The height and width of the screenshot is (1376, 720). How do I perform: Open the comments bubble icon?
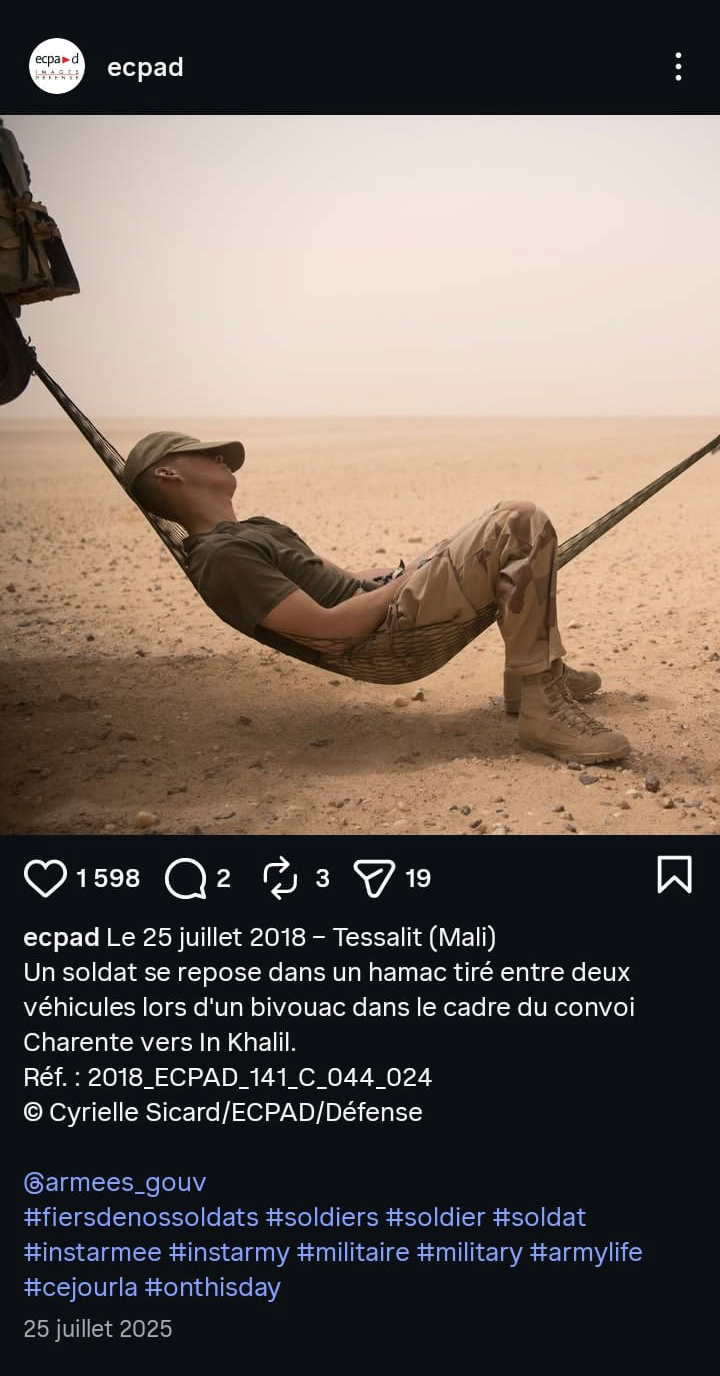(185, 878)
